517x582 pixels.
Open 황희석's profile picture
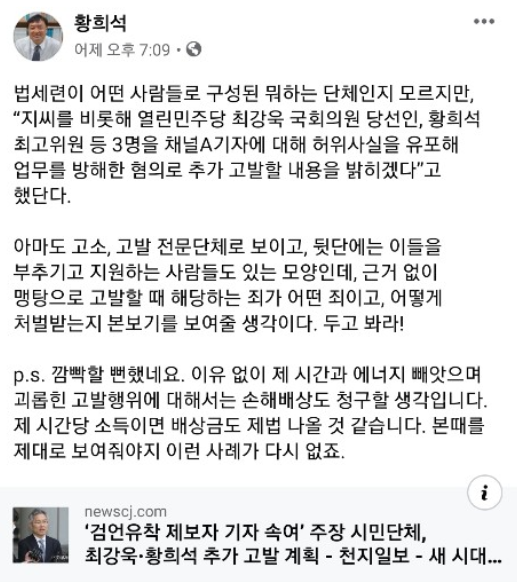point(38,36)
